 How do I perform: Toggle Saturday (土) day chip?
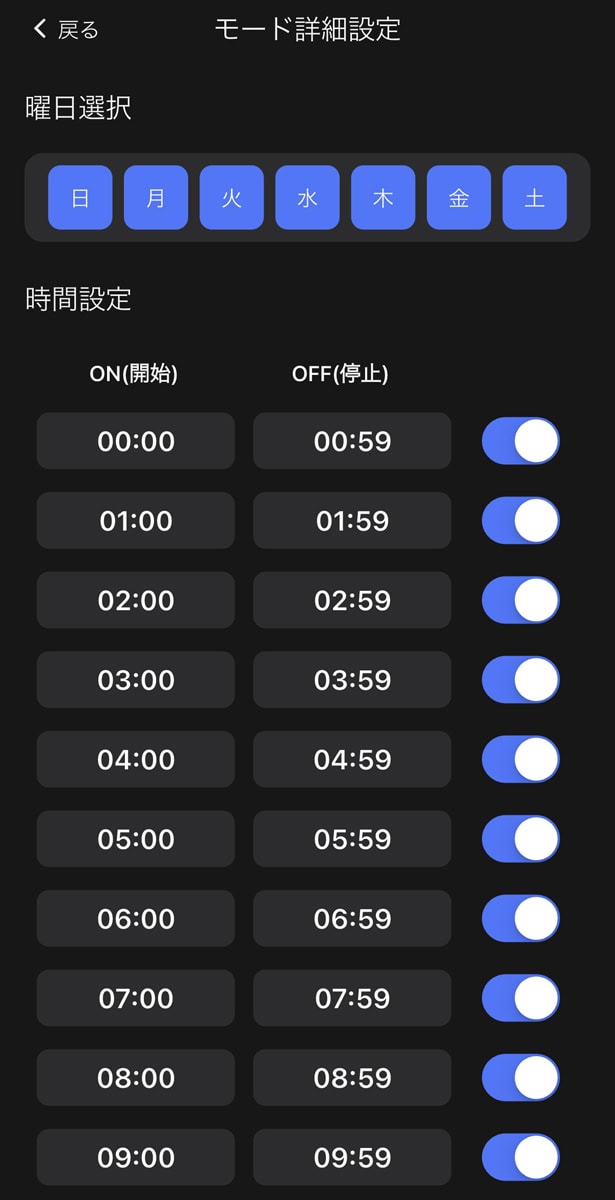coord(535,198)
